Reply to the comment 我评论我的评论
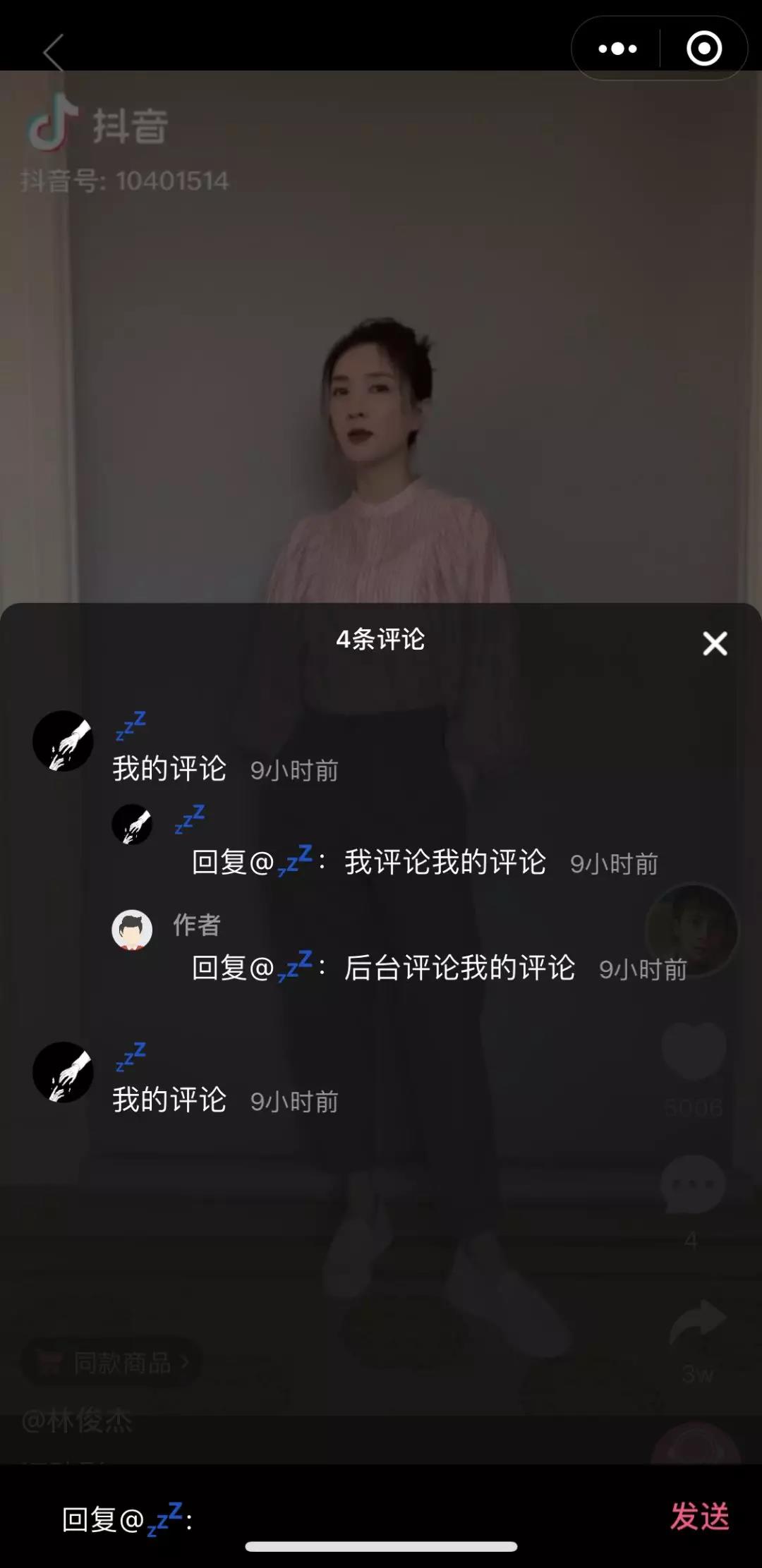Screen dimensions: 762x1568 pyautogui.click(x=445, y=863)
